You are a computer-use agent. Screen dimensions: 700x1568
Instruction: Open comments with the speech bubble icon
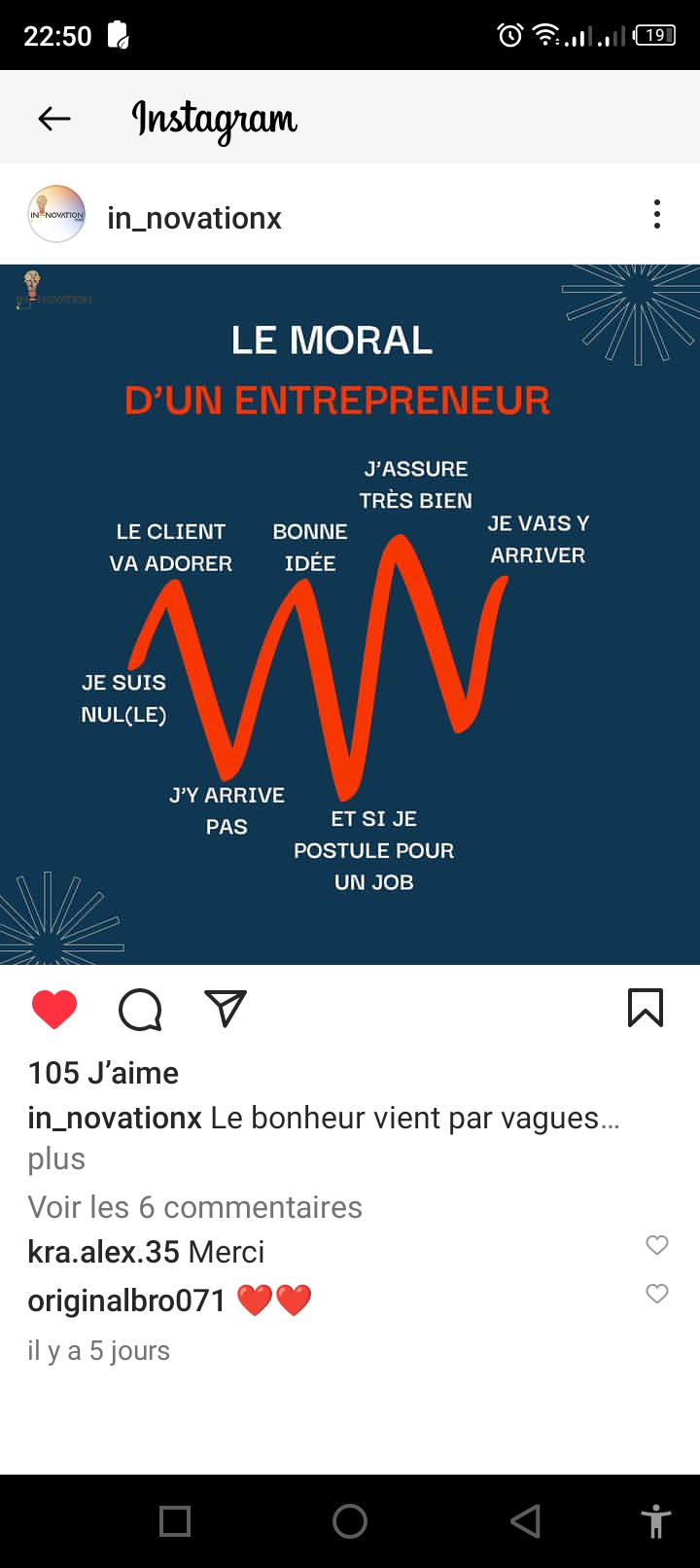(140, 1010)
